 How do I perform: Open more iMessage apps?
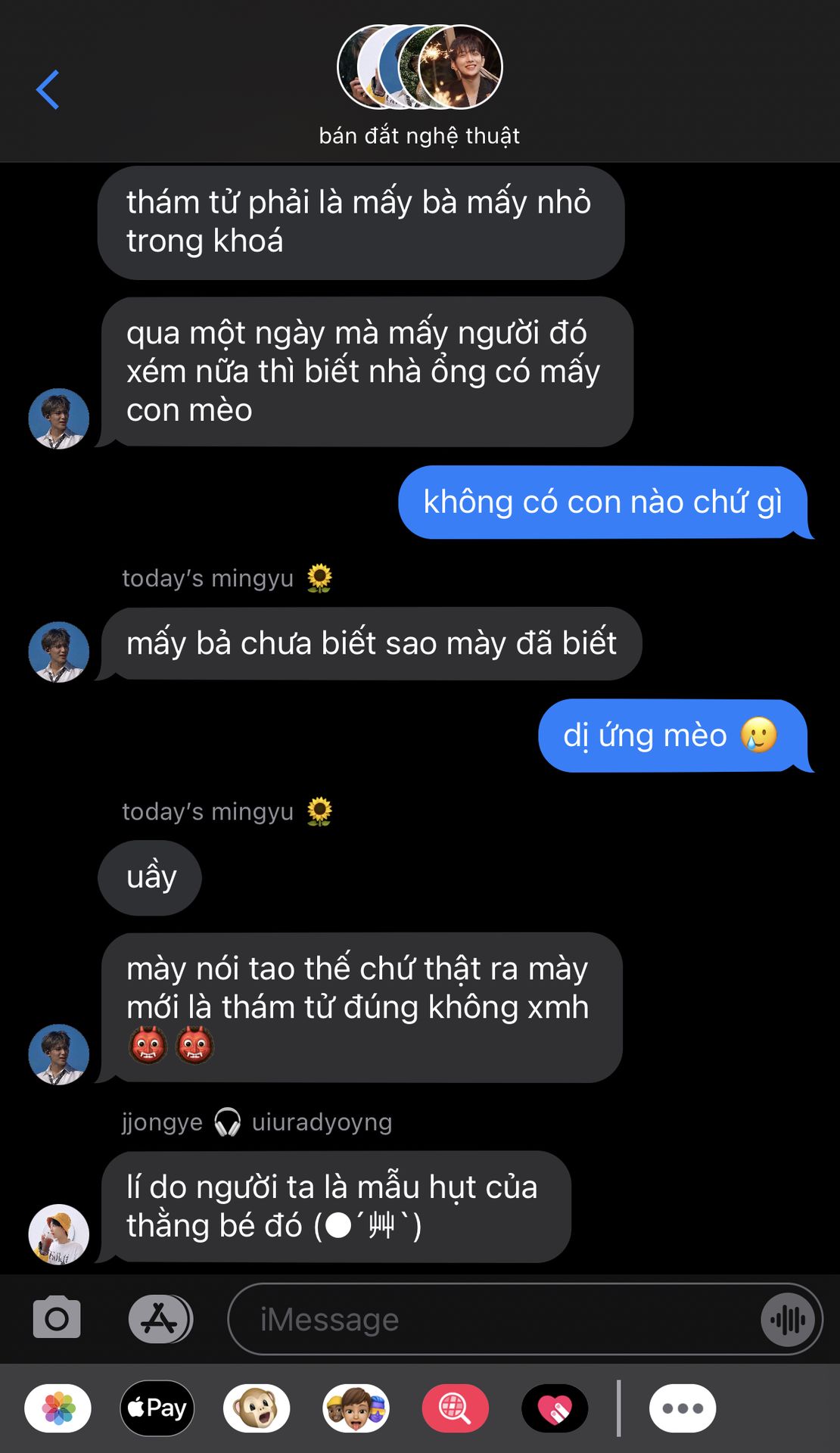[683, 1408]
